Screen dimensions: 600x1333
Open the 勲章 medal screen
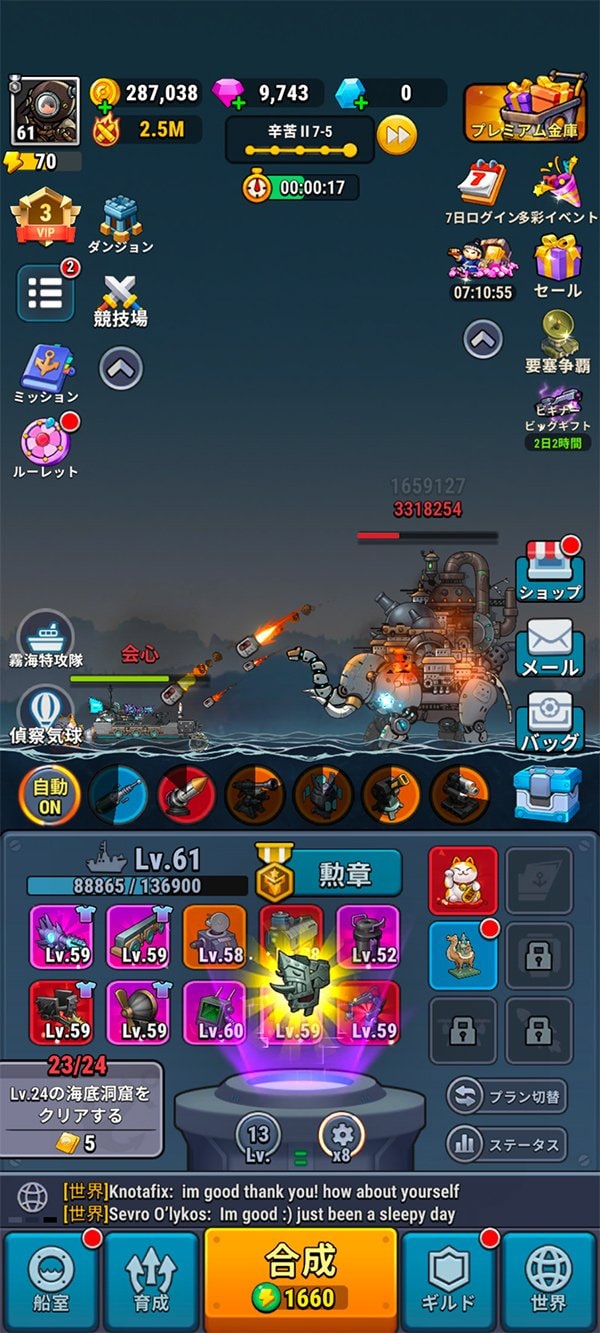[330, 875]
